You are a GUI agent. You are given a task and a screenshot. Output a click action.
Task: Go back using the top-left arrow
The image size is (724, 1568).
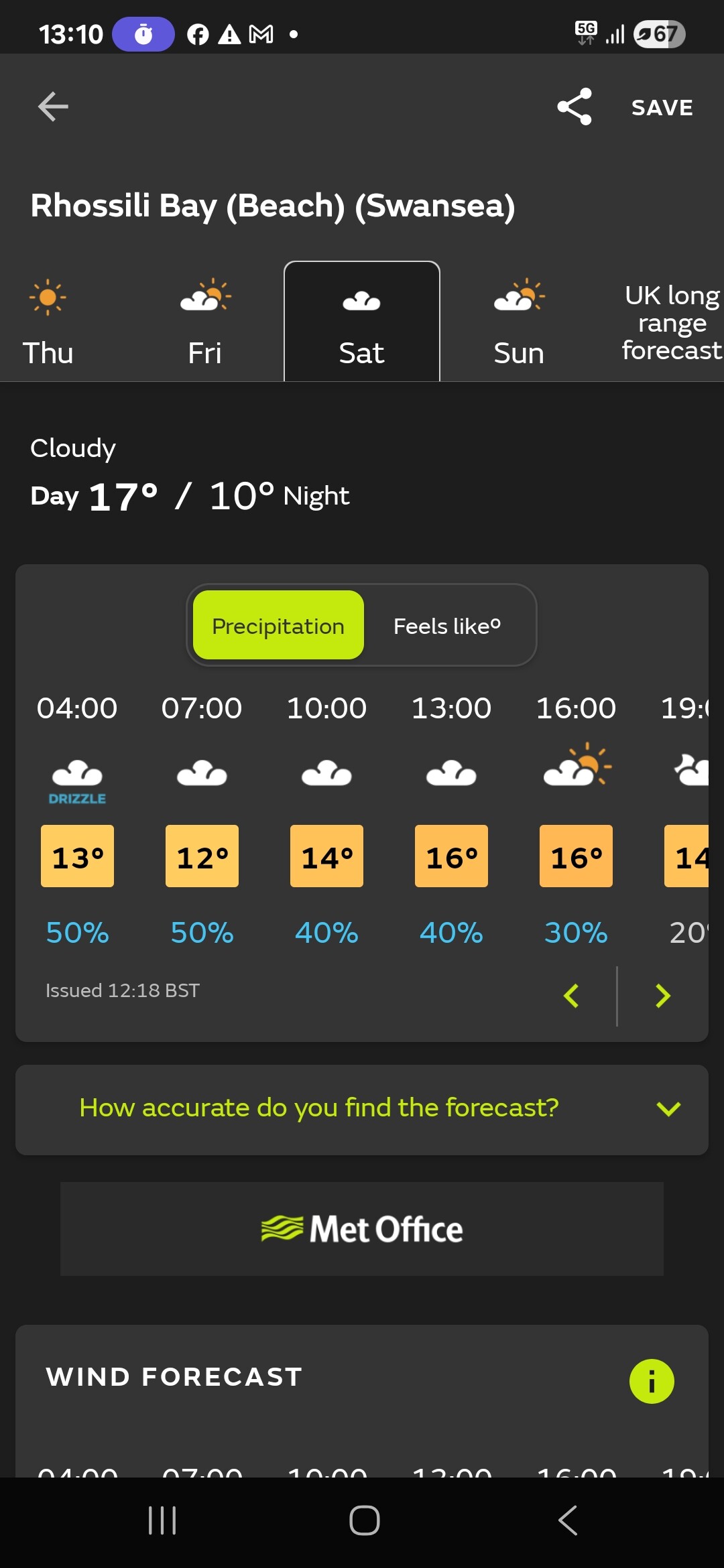pos(53,107)
